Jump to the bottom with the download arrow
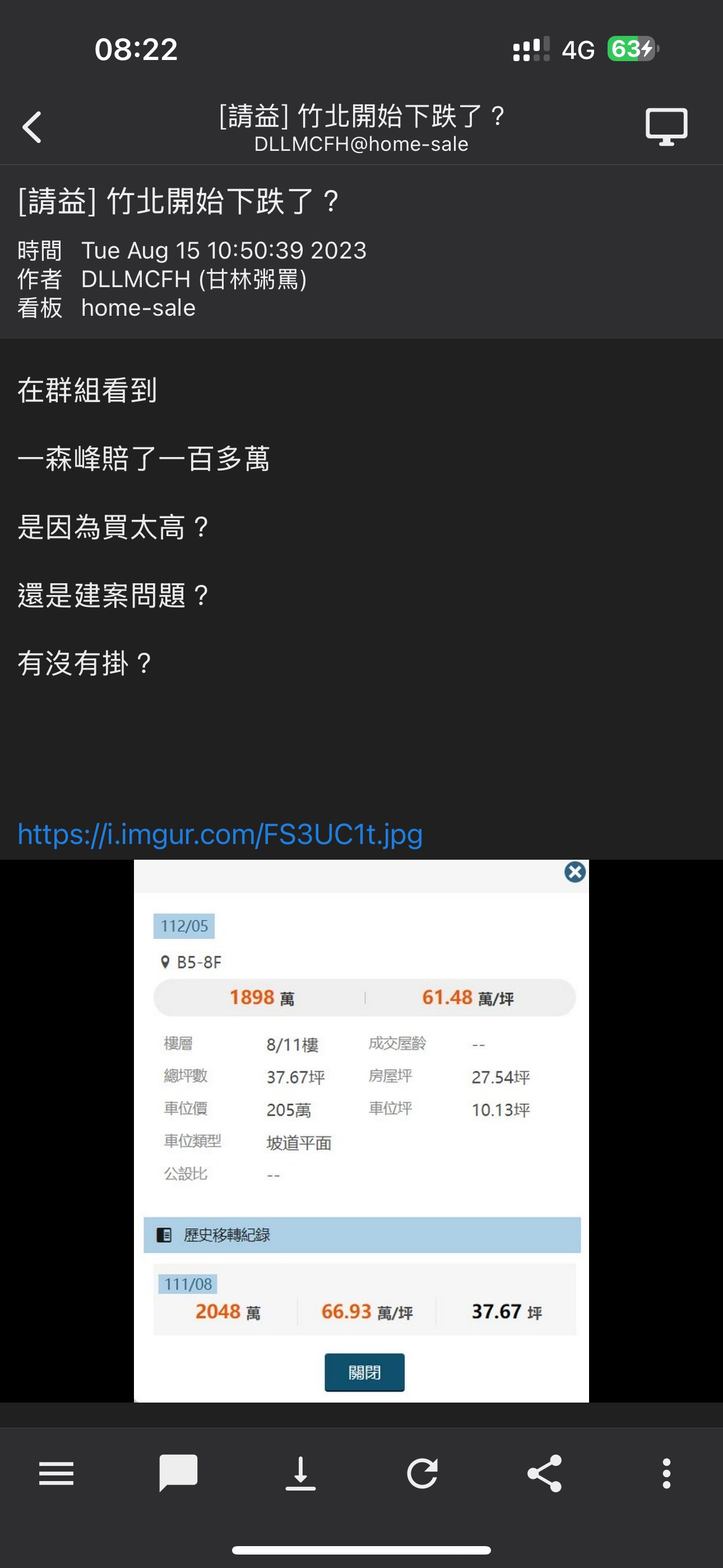723x1568 pixels. 300,1474
